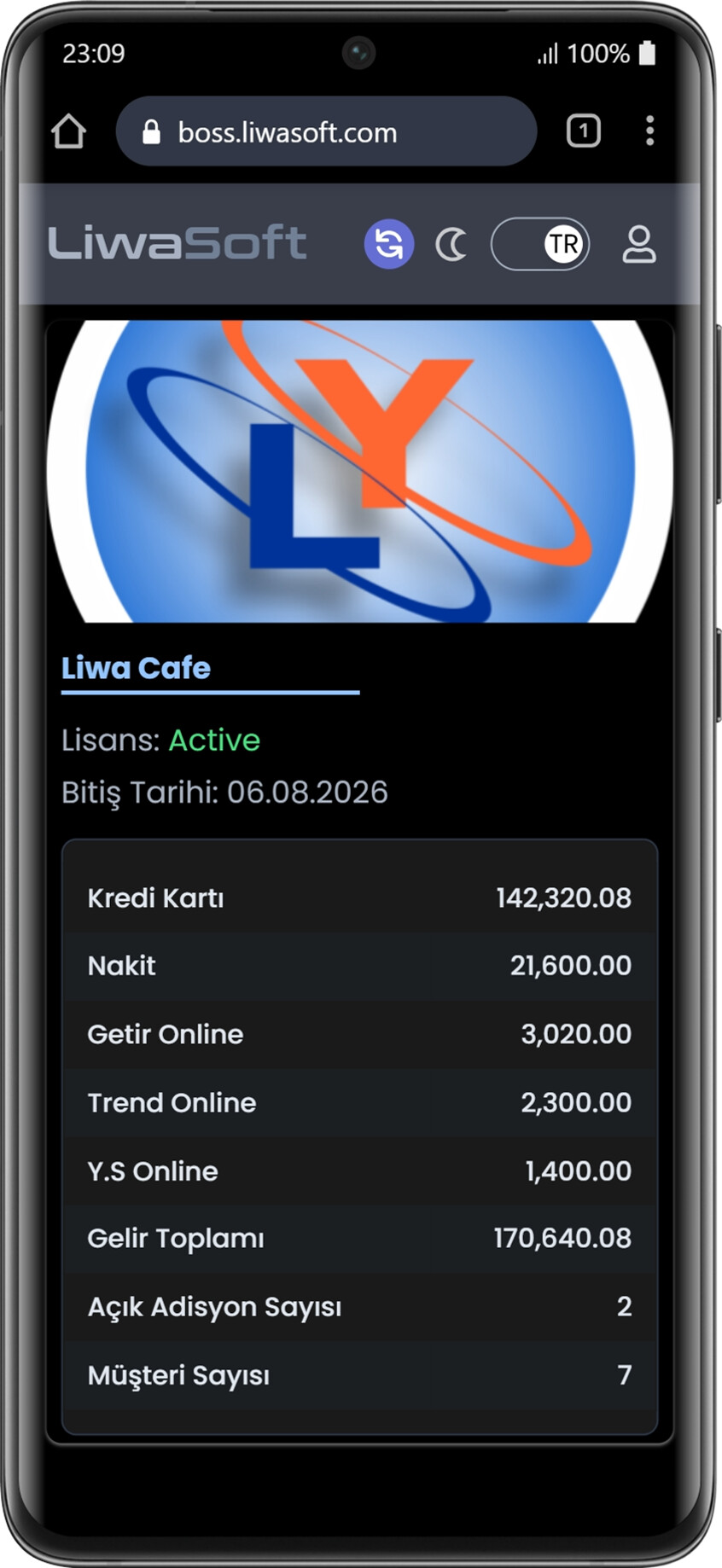
Task: Open the Liwa Cafe link
Action: [x=136, y=668]
